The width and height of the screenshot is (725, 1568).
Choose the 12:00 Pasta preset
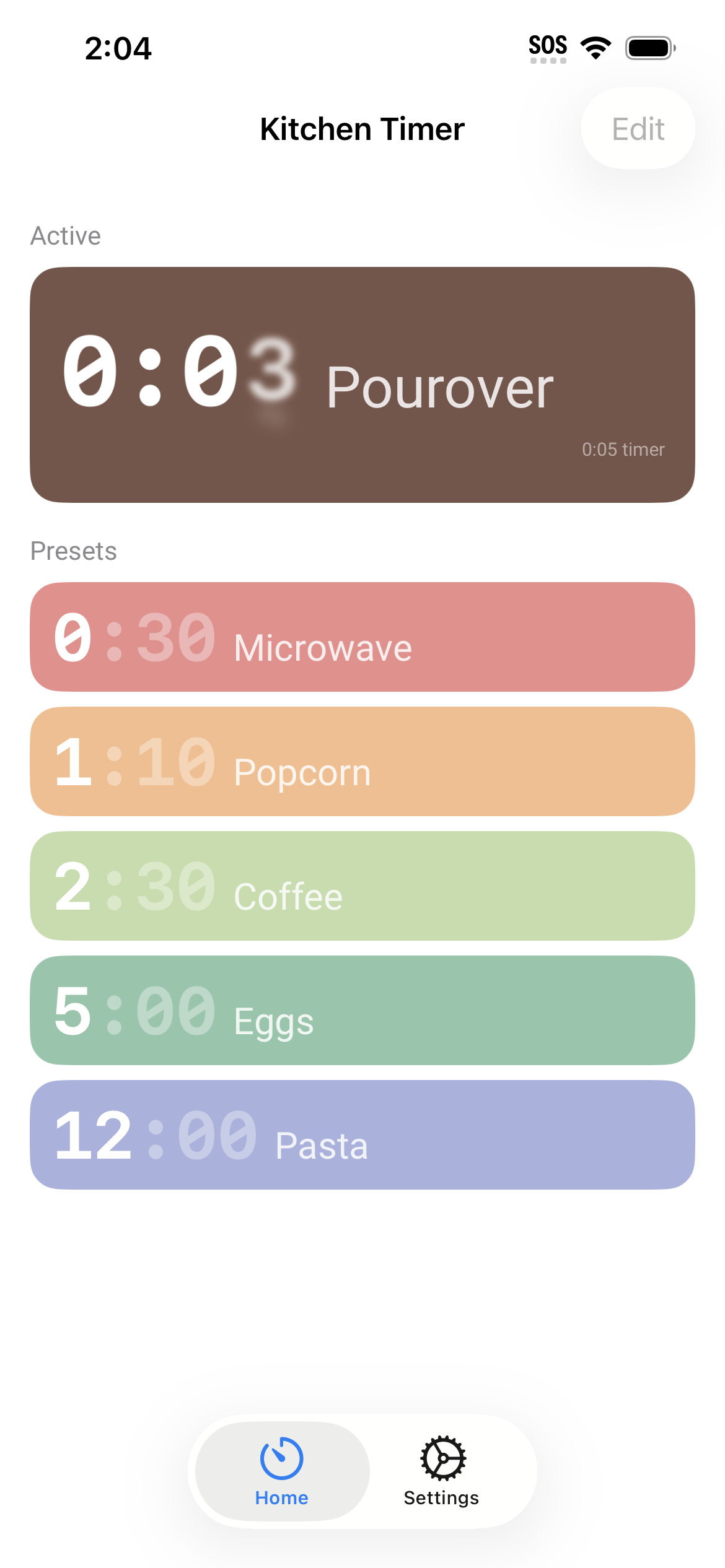(x=362, y=1135)
